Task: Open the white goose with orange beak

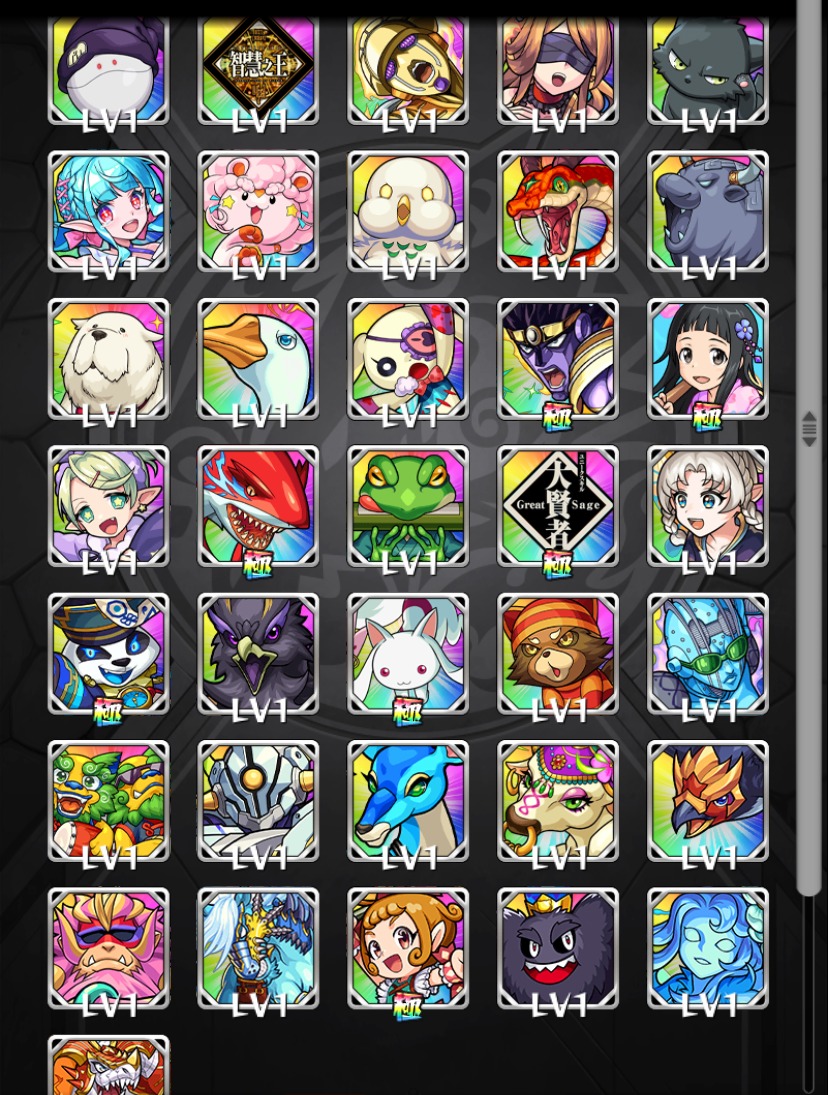Action: click(258, 356)
